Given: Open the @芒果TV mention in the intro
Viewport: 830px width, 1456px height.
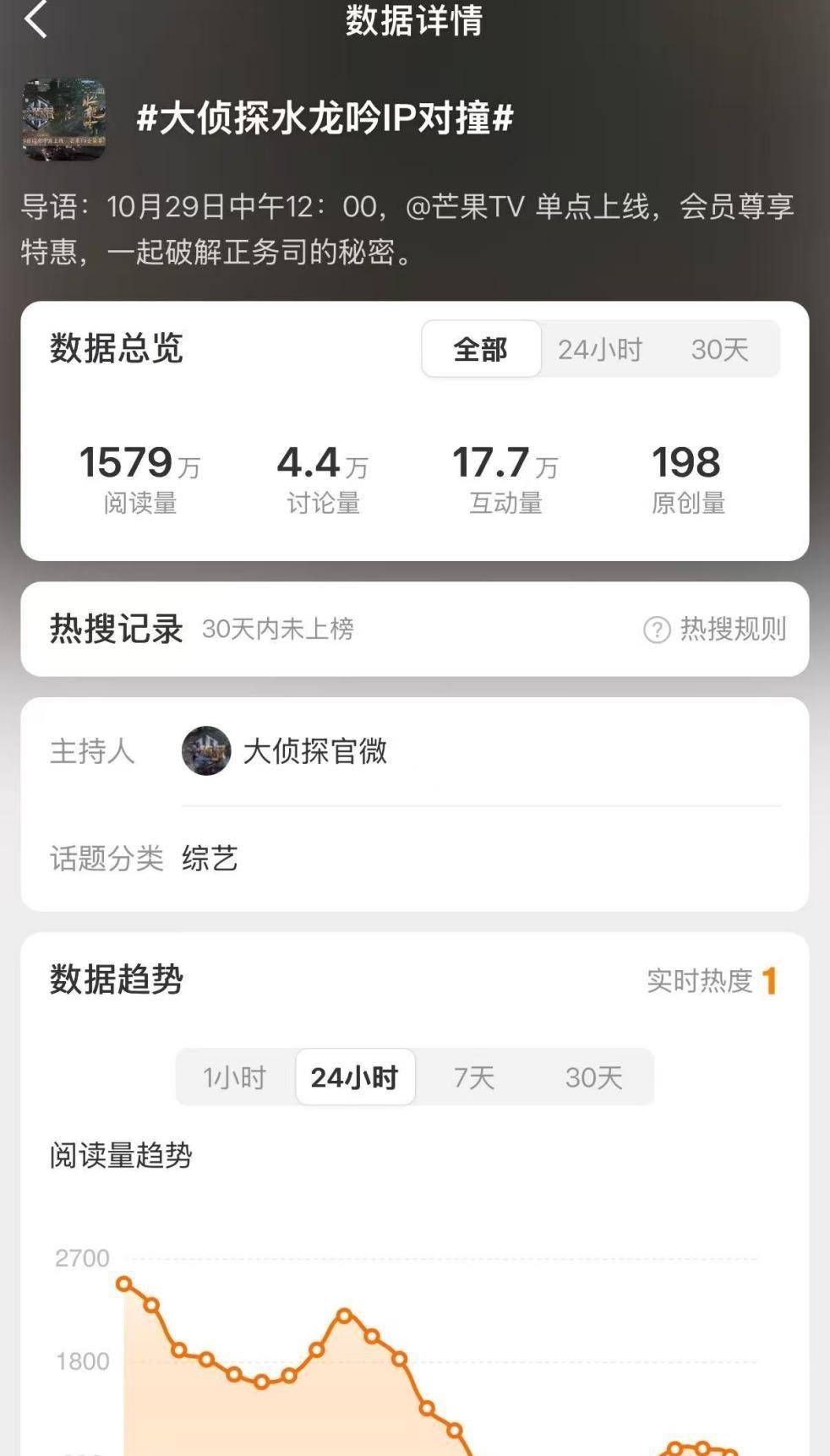Looking at the screenshot, I should [x=465, y=206].
